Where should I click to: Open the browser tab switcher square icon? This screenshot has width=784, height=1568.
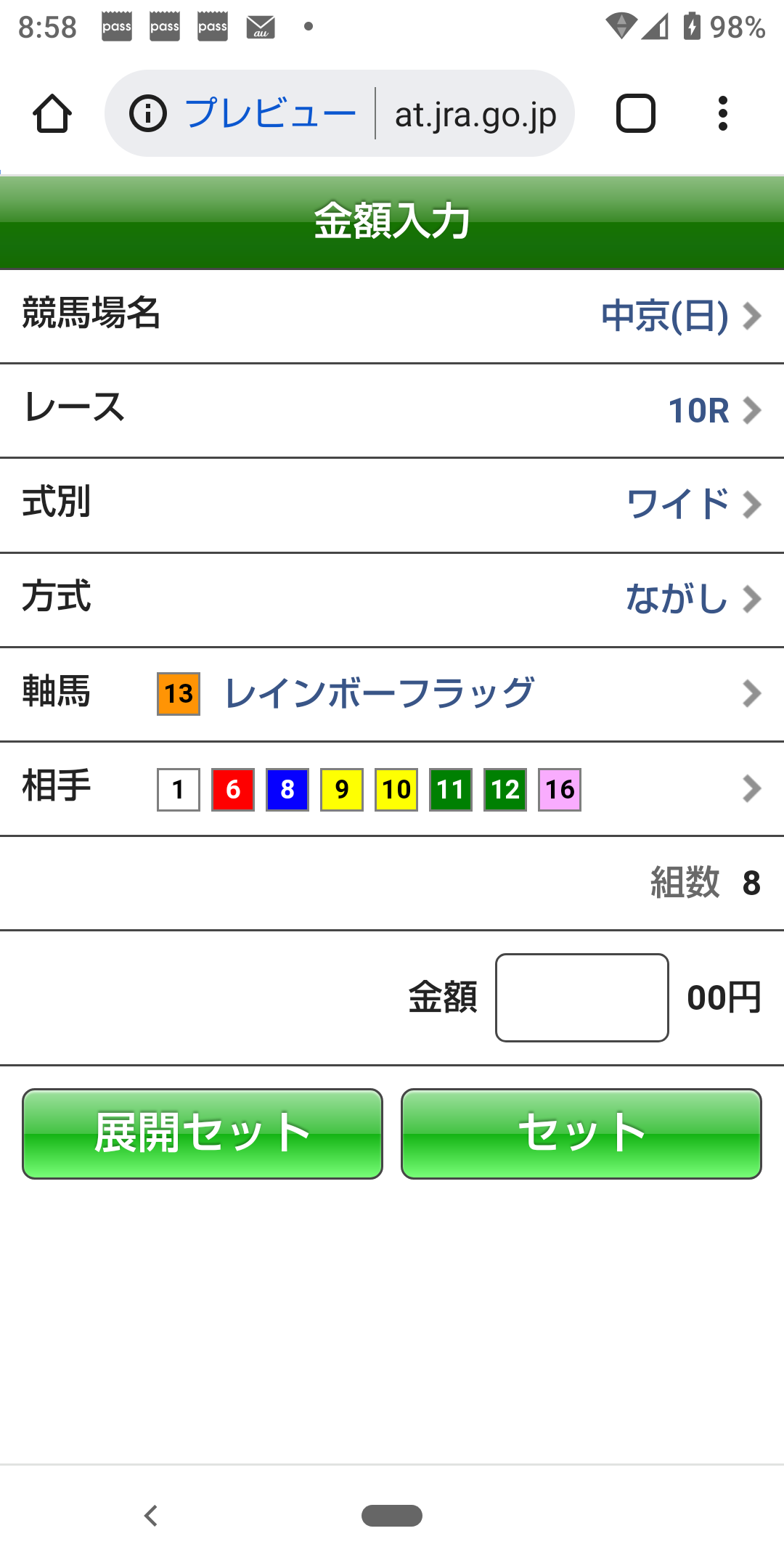click(635, 113)
